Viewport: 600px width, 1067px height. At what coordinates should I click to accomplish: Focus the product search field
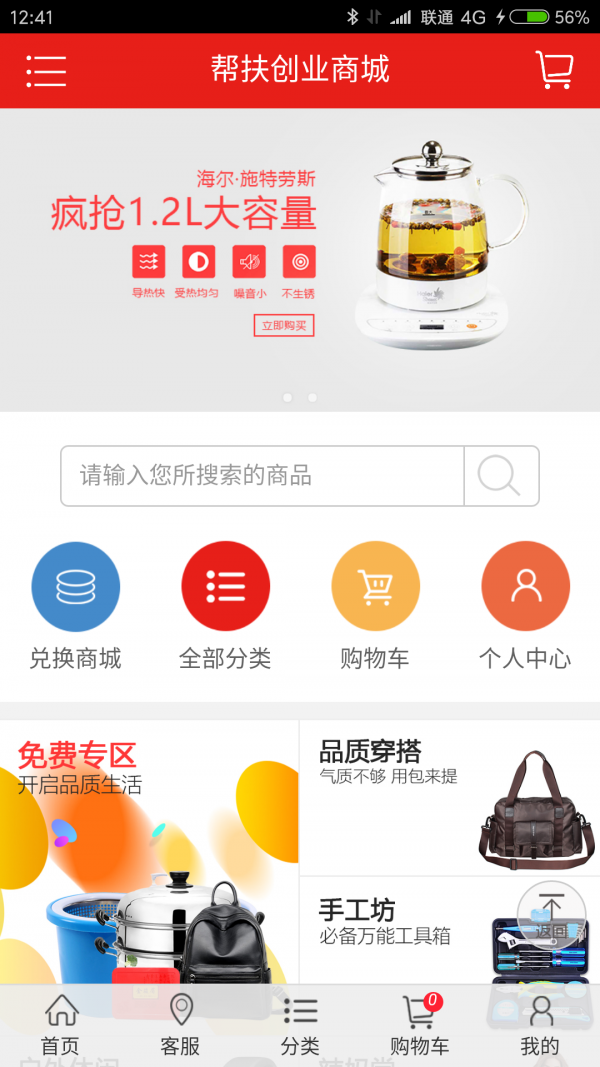tap(262, 476)
